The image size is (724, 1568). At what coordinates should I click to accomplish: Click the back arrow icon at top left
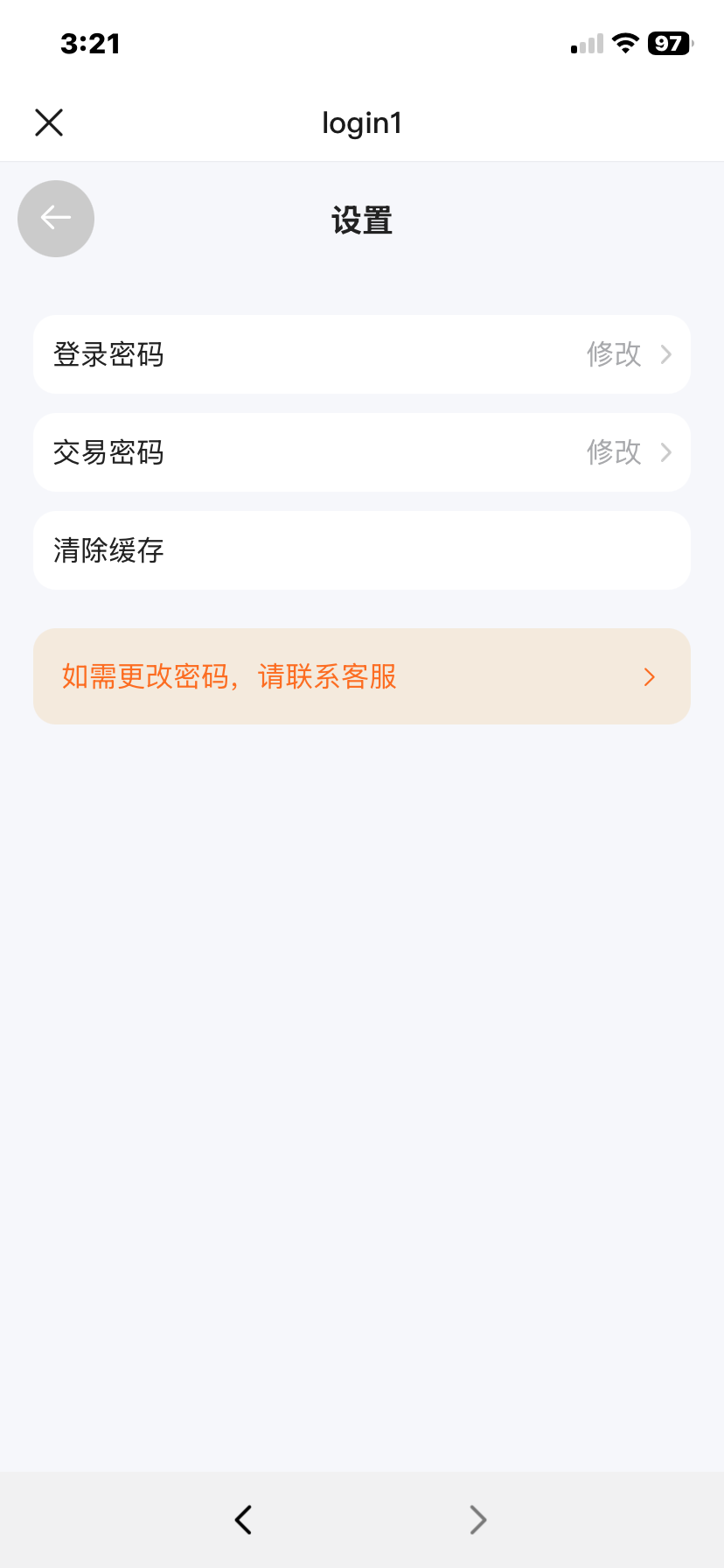click(55, 218)
